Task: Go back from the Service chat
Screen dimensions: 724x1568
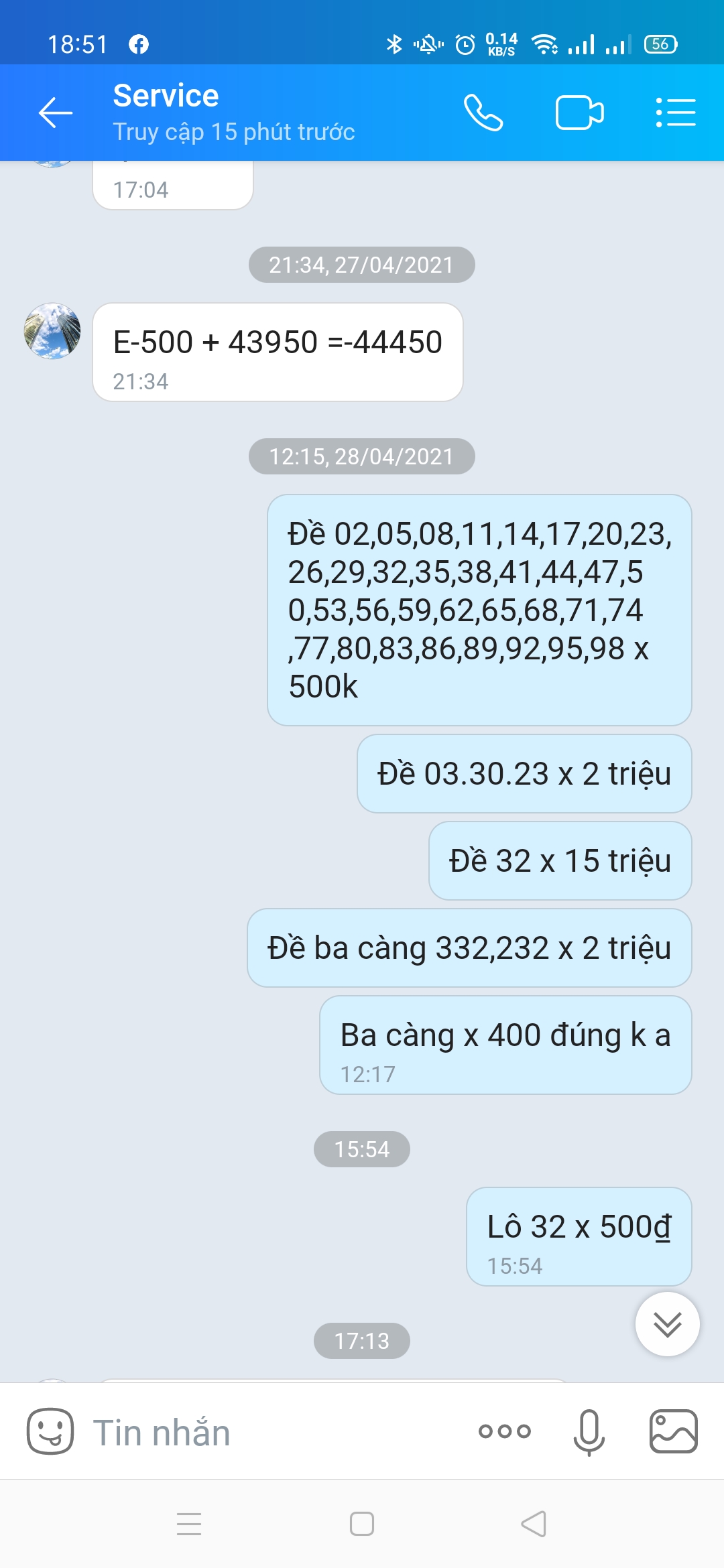Action: [56, 113]
